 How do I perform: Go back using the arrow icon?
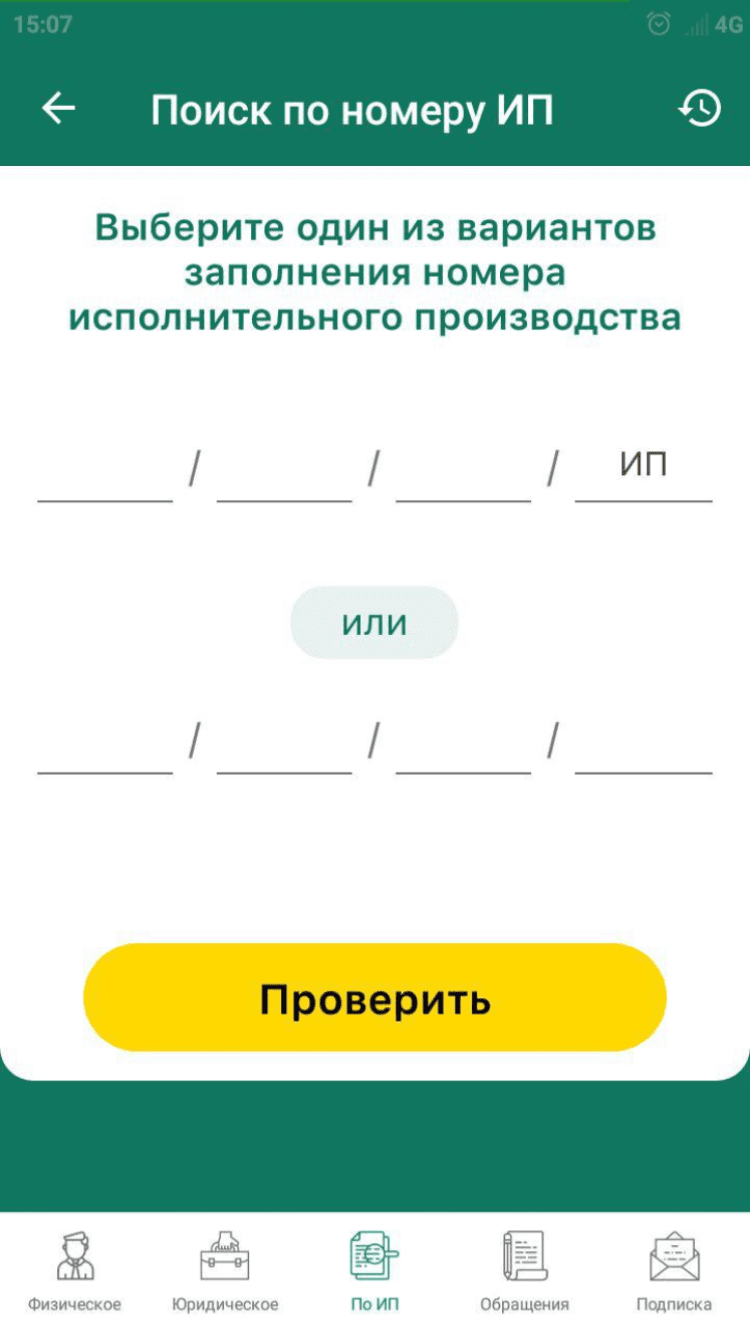coord(59,108)
